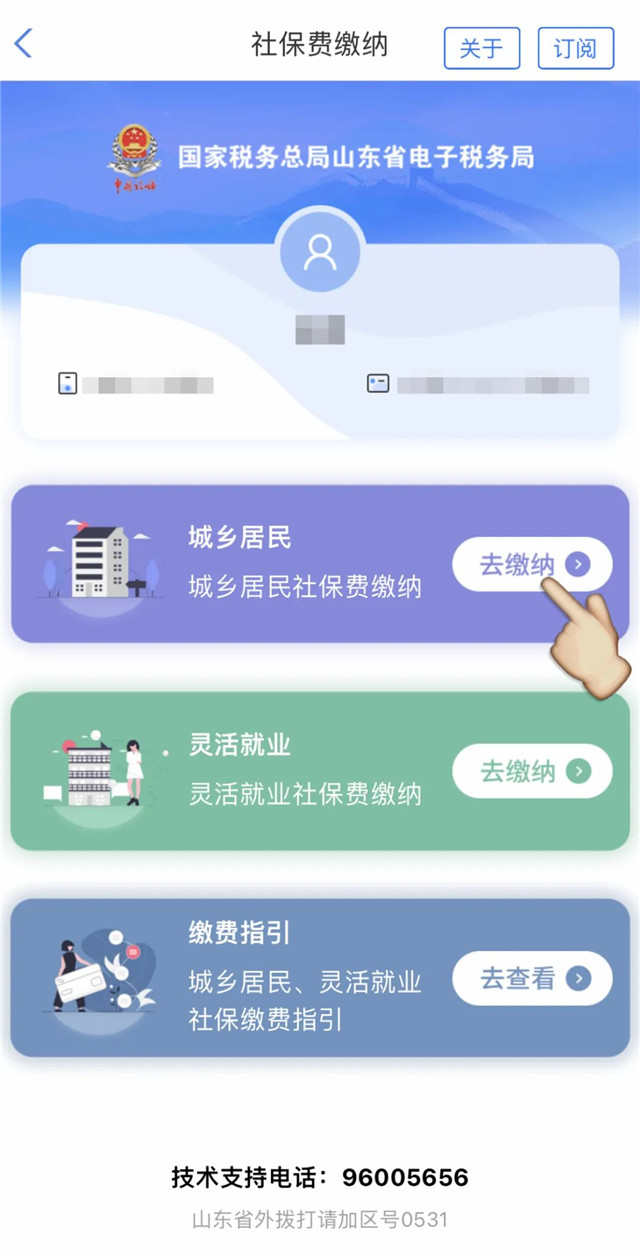The height and width of the screenshot is (1256, 640).
Task: Open the 关于 (About) button
Action: coord(482,48)
